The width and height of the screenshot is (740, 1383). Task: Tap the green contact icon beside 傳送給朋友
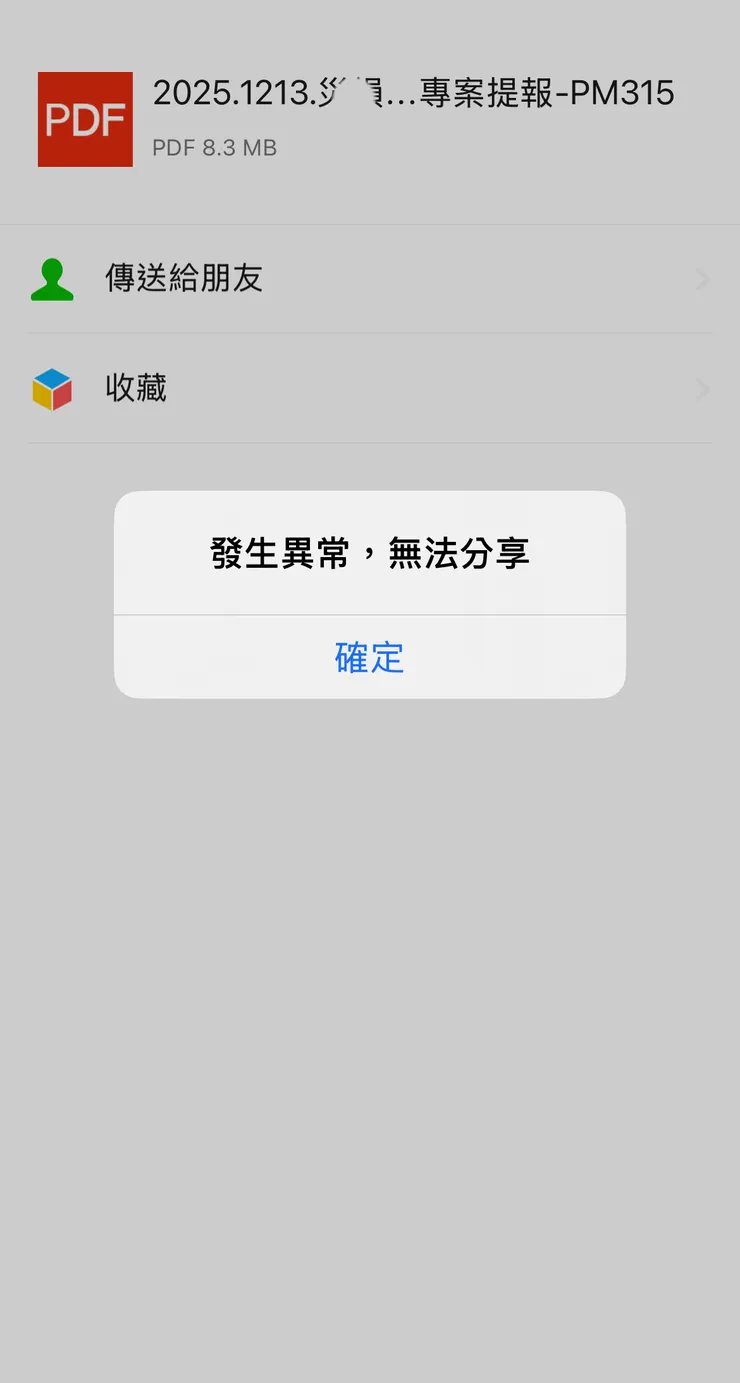(52, 279)
